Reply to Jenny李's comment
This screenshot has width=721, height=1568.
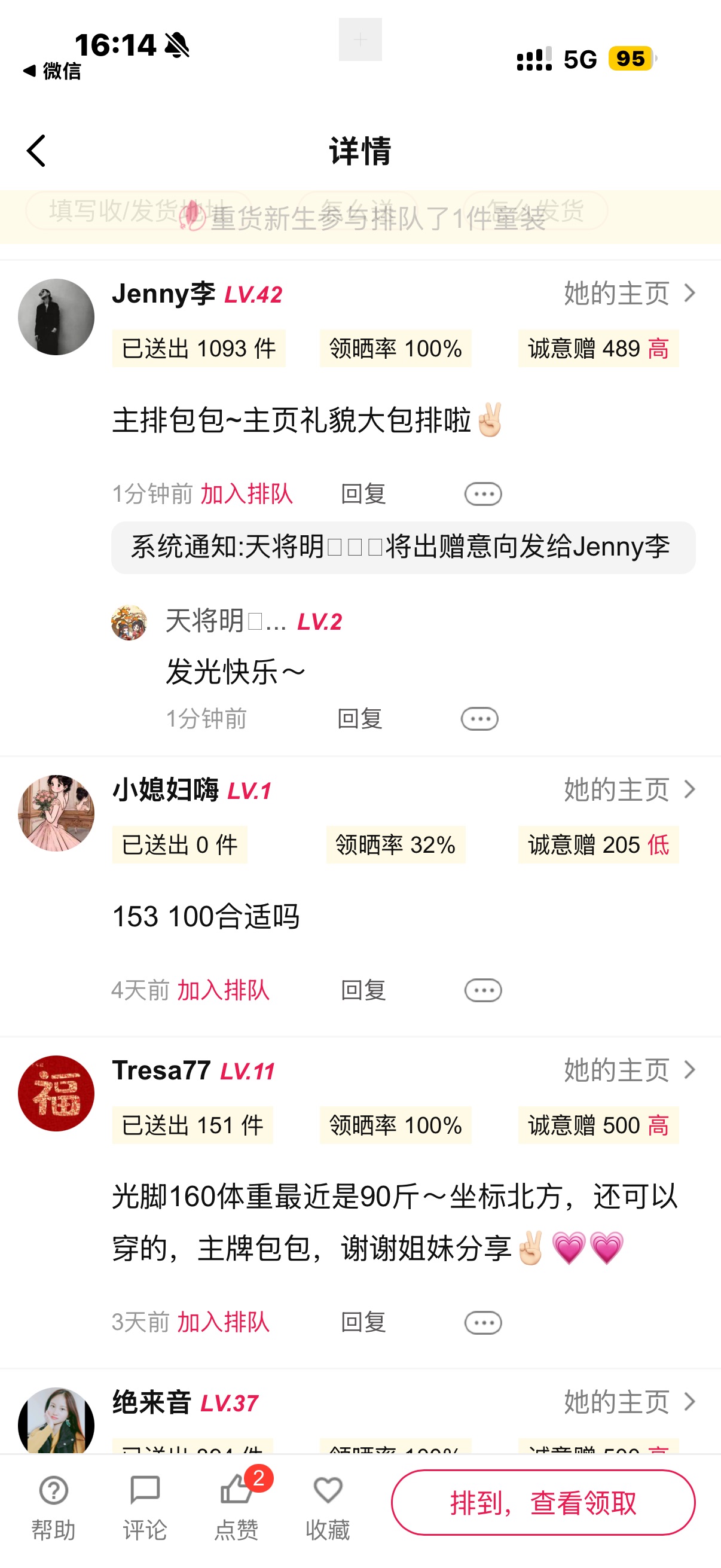[363, 493]
